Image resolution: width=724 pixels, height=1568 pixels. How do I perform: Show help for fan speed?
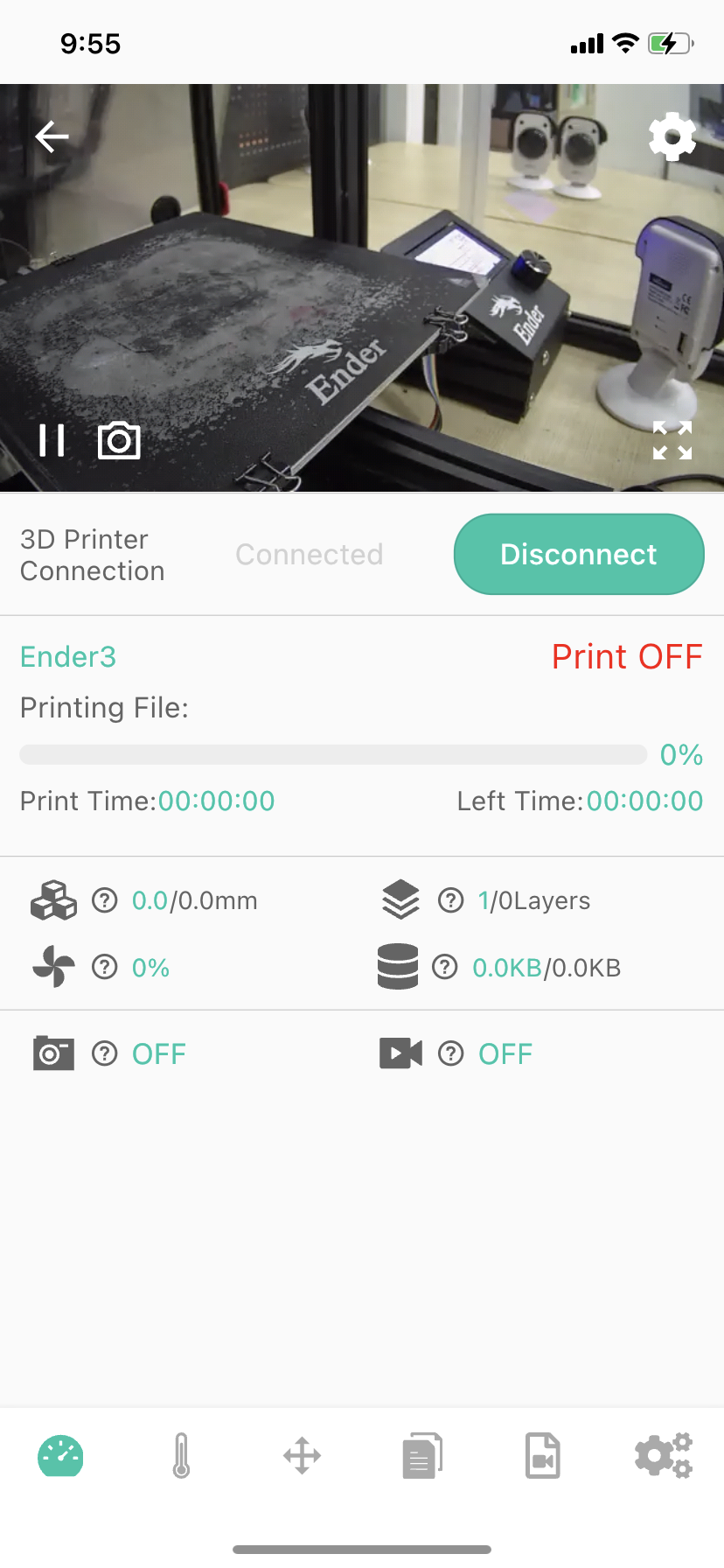pyautogui.click(x=105, y=967)
